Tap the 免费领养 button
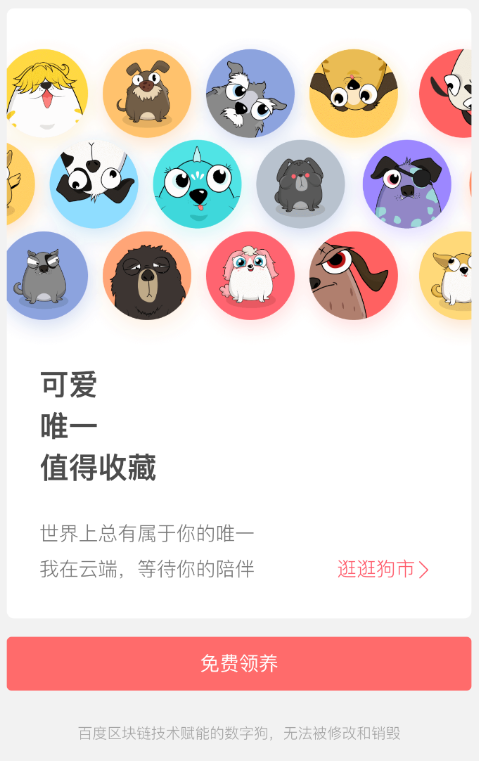This screenshot has width=479, height=761. pyautogui.click(x=239, y=663)
